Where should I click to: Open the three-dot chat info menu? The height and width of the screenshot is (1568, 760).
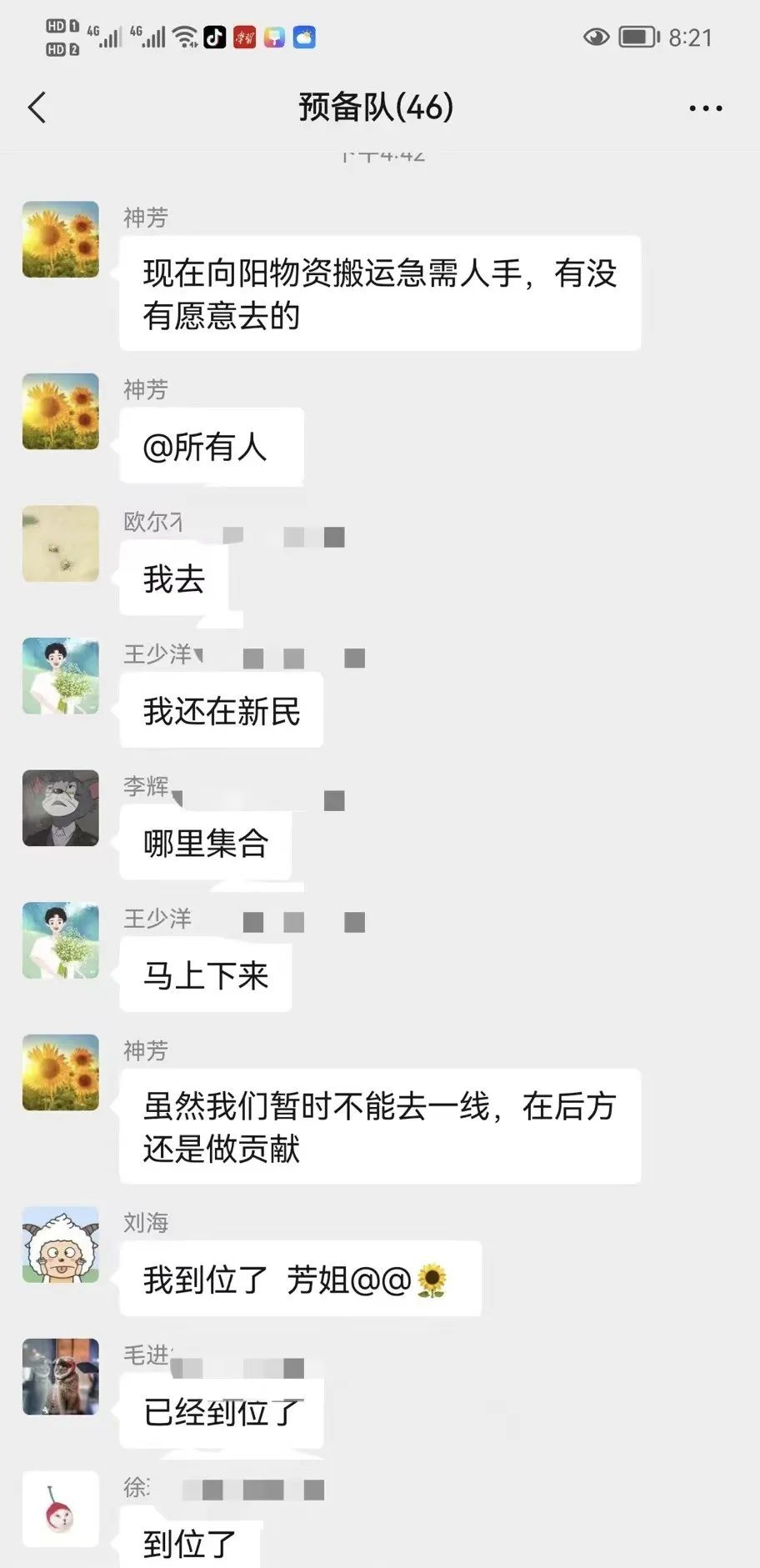[x=705, y=108]
